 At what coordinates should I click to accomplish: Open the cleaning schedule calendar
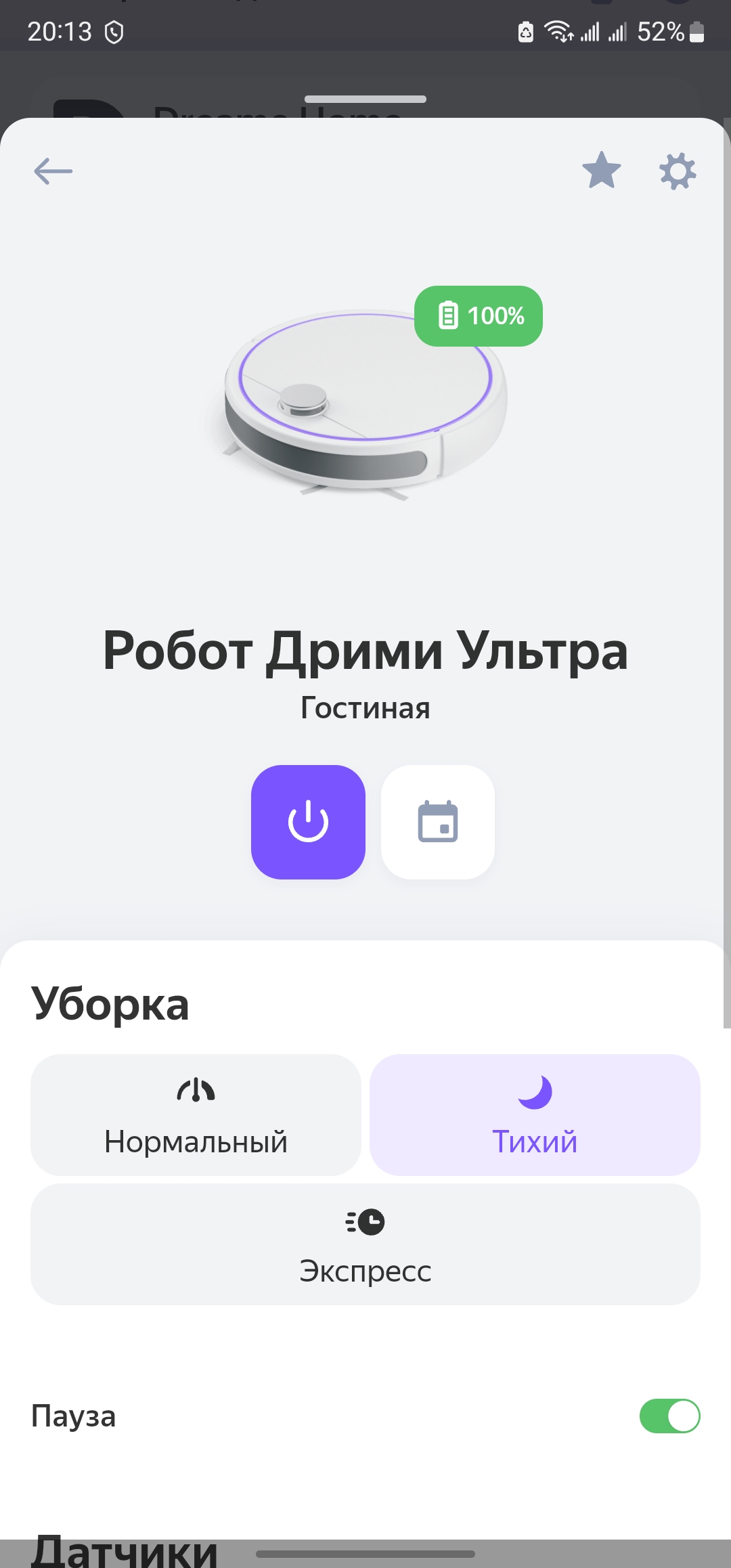click(x=438, y=822)
